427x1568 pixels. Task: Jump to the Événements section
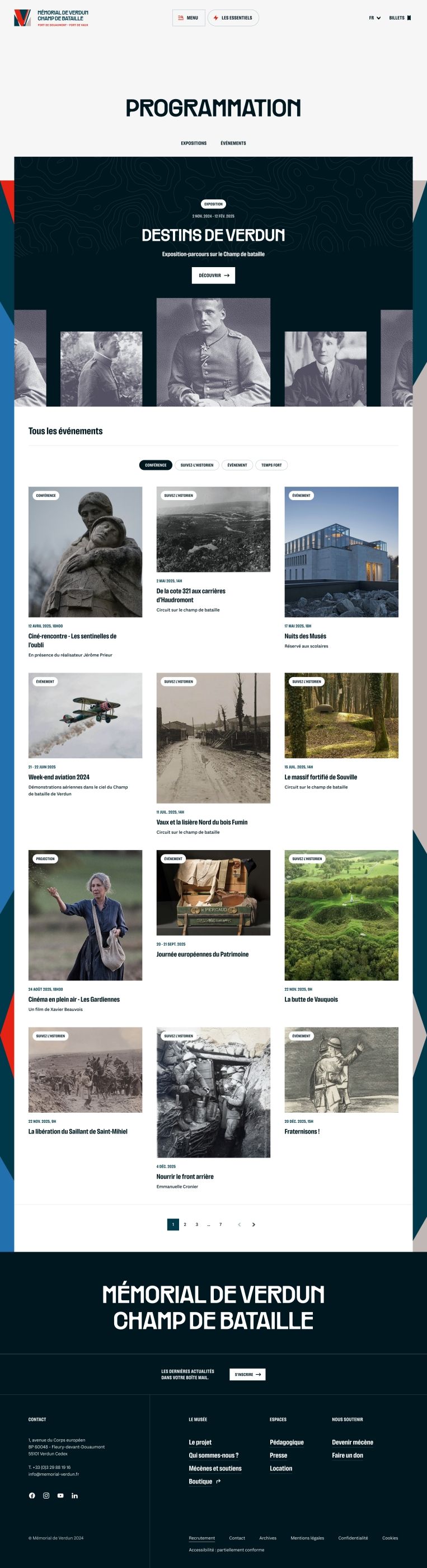tap(233, 143)
